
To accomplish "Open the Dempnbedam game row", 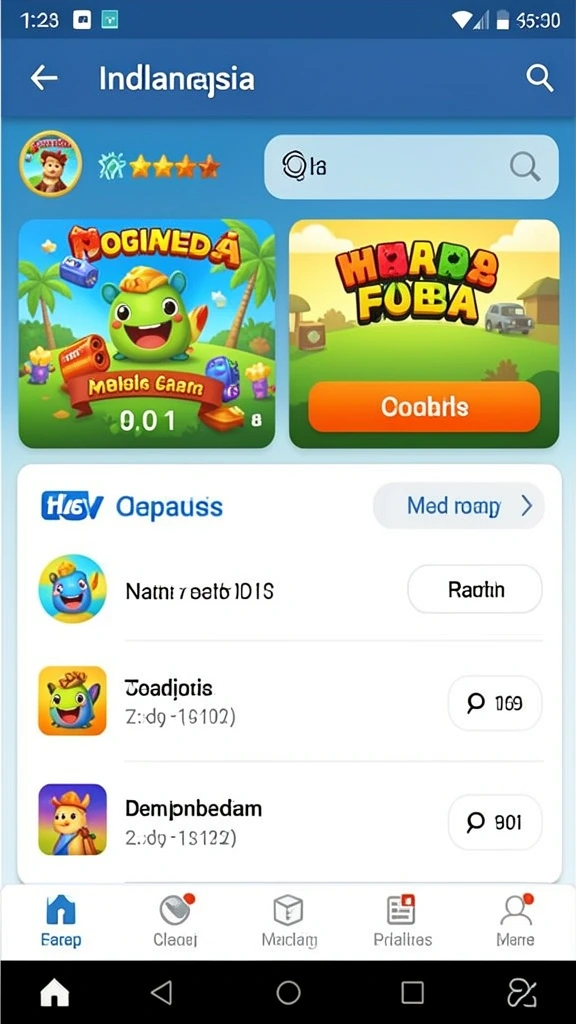I will click(x=289, y=820).
